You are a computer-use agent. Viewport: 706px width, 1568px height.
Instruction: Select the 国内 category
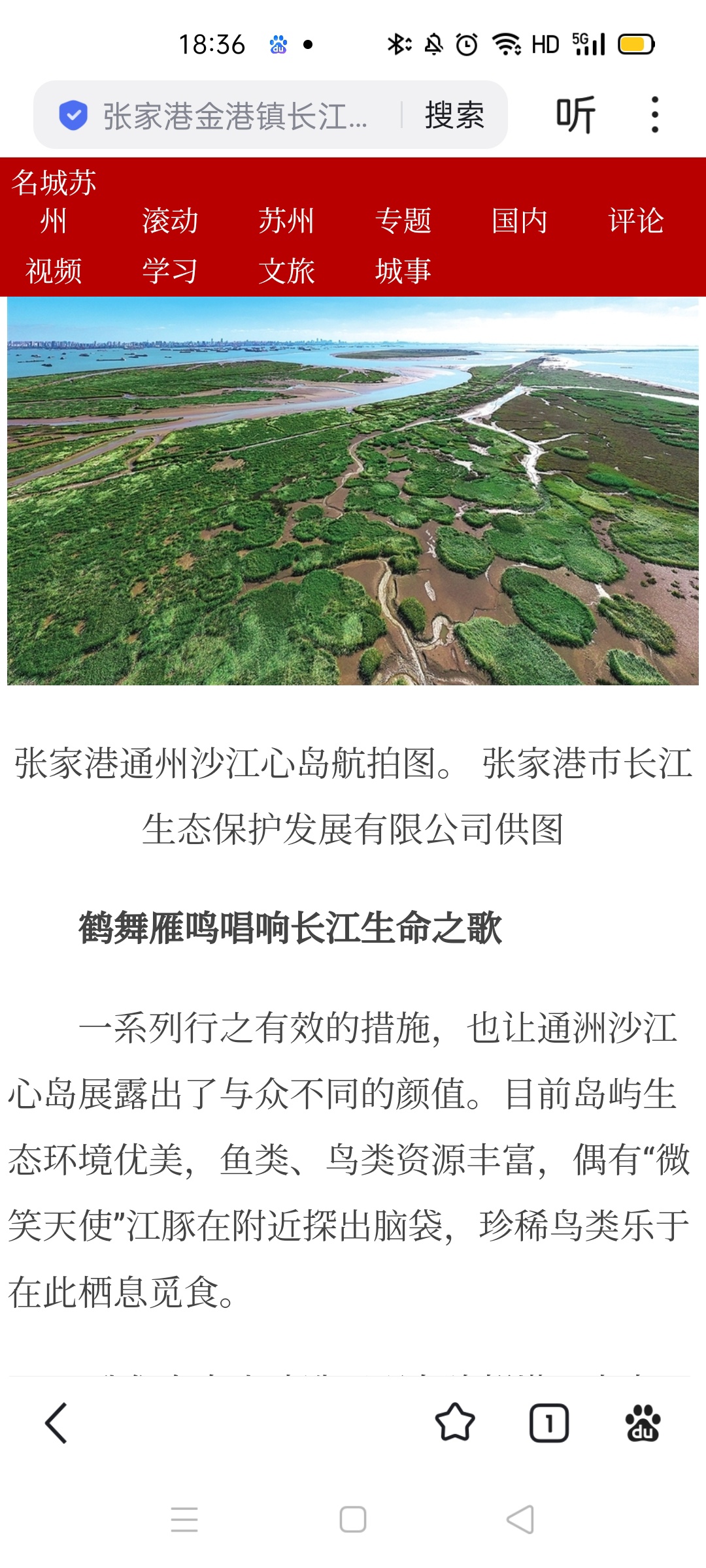click(x=519, y=221)
